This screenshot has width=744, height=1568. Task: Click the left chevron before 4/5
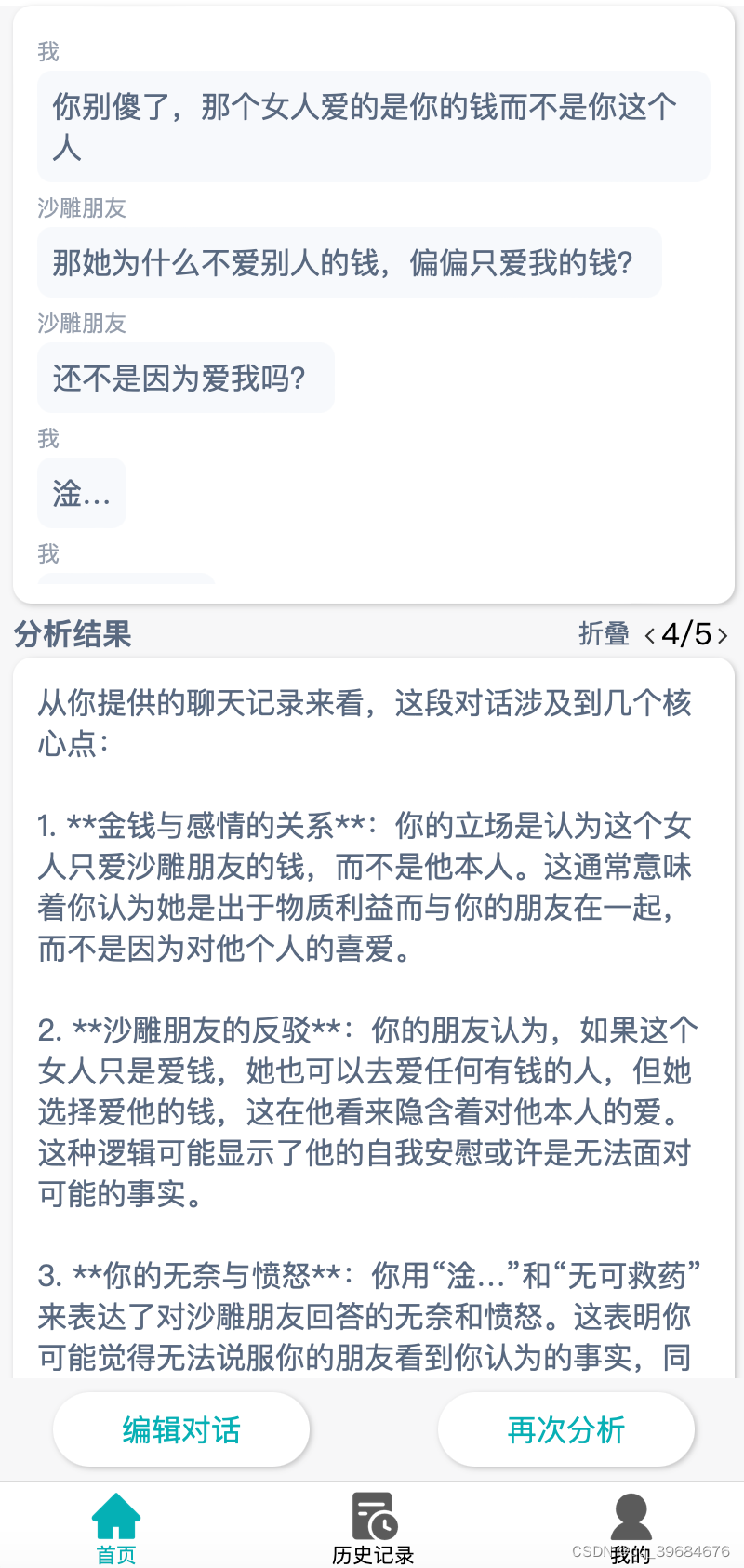[x=651, y=636]
